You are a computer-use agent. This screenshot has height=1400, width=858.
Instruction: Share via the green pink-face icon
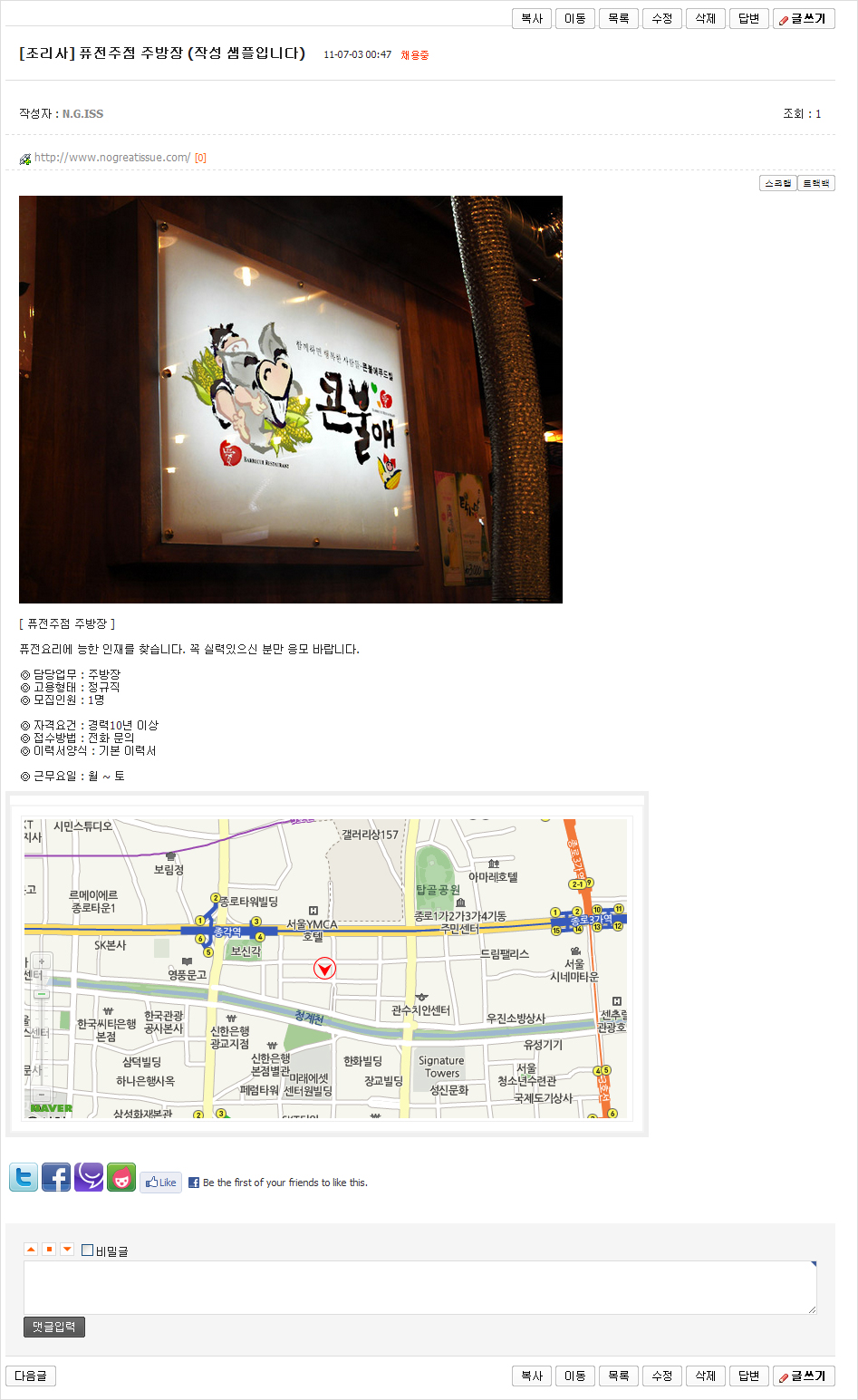121,1177
